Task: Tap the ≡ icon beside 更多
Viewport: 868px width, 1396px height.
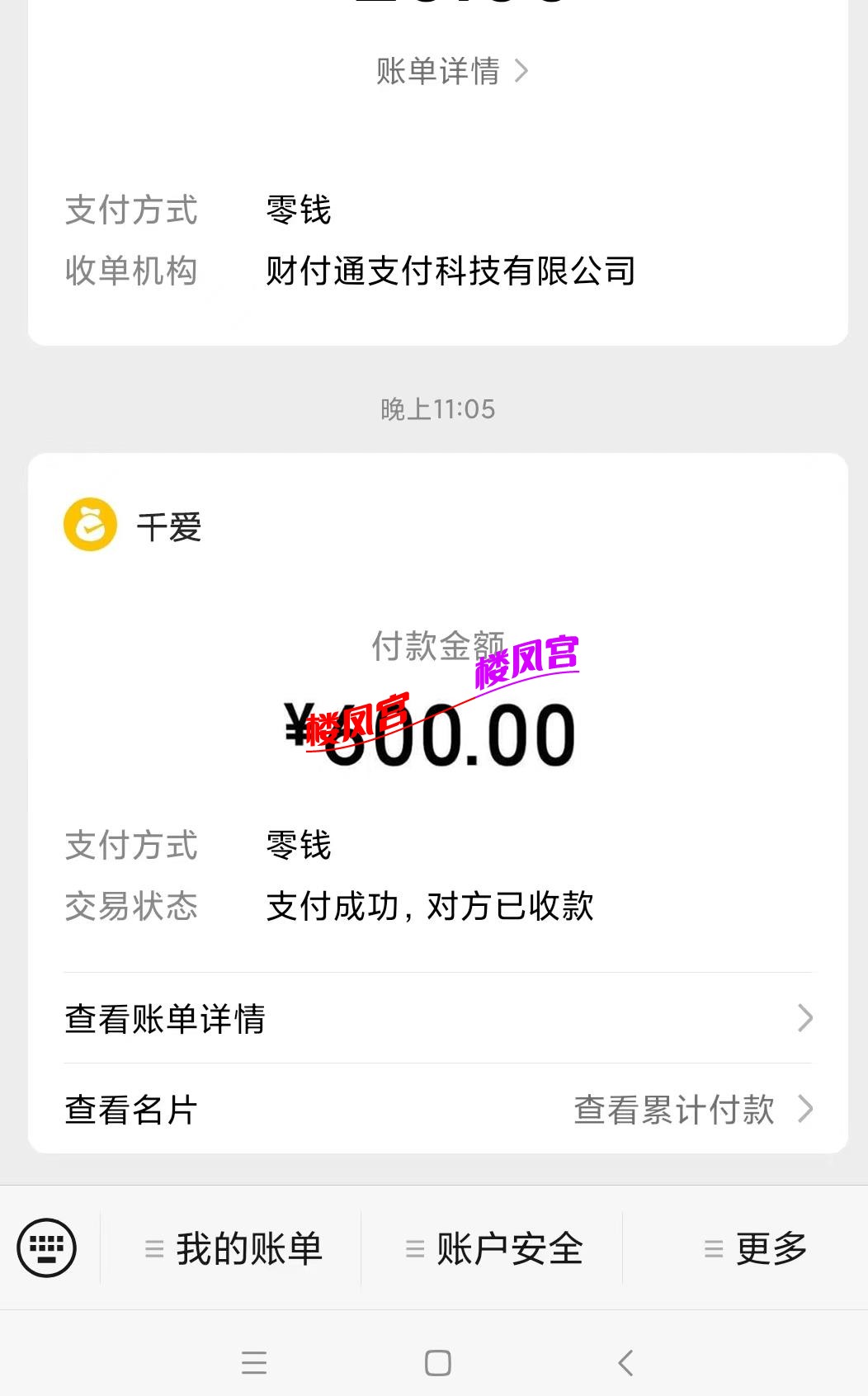Action: click(711, 1248)
